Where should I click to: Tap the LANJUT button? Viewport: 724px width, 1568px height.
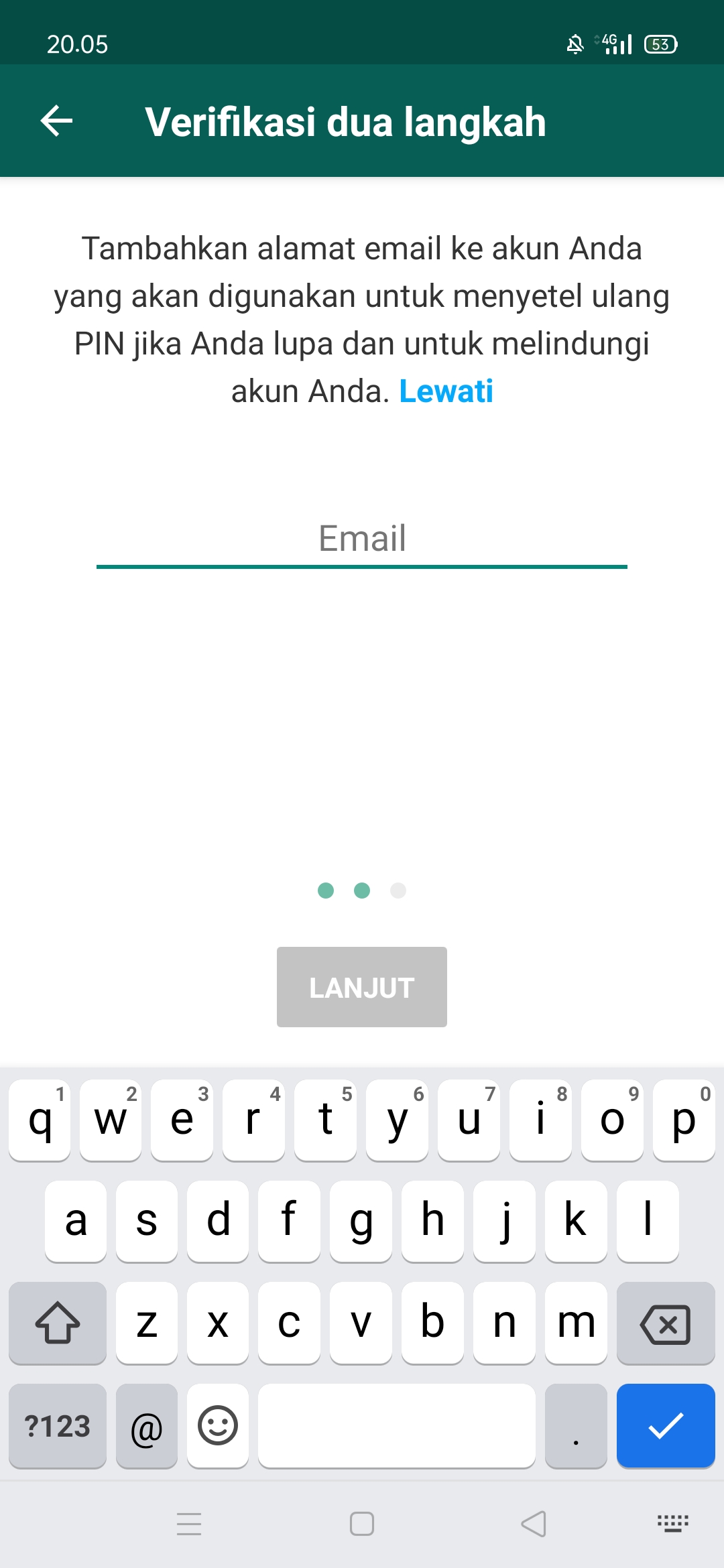[x=362, y=987]
